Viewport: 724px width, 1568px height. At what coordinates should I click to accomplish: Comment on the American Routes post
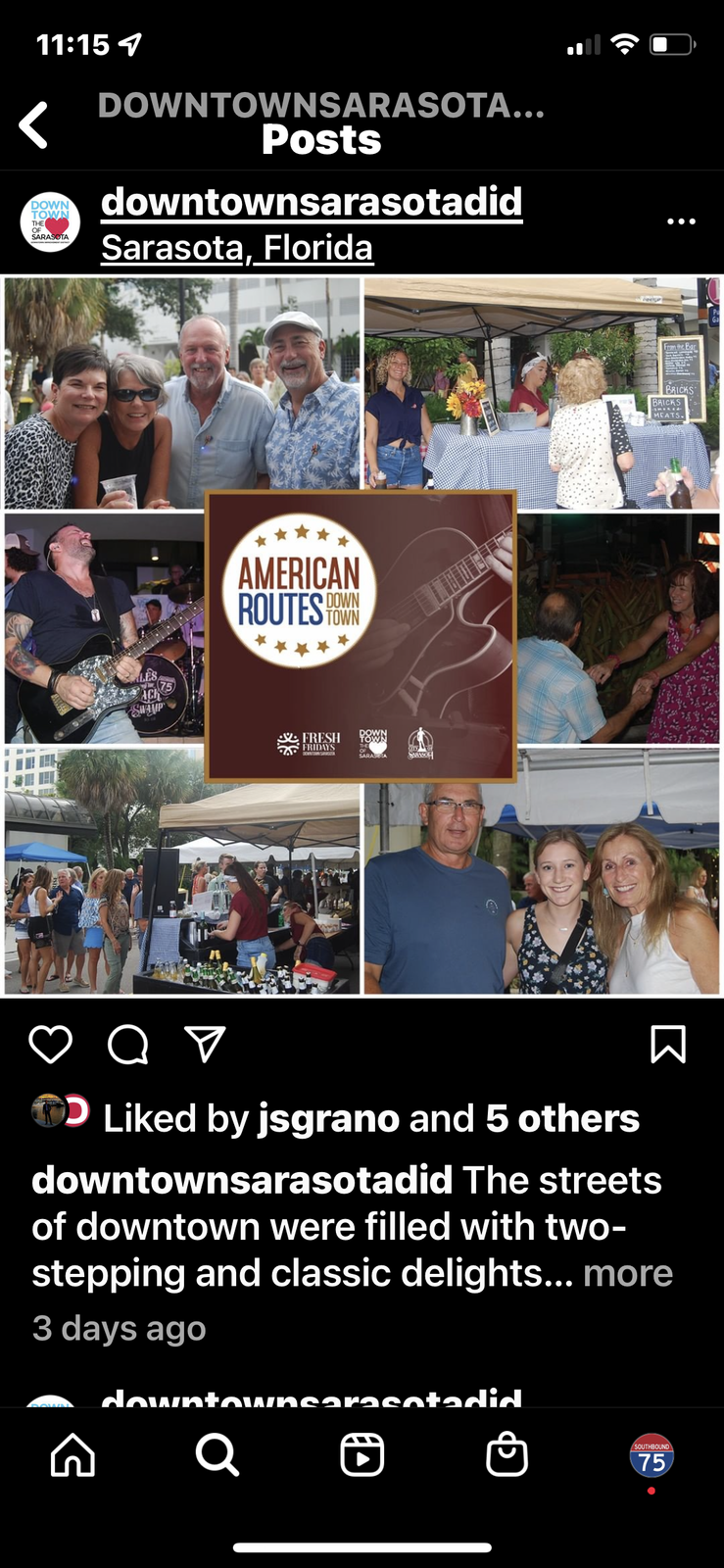pyautogui.click(x=128, y=1045)
